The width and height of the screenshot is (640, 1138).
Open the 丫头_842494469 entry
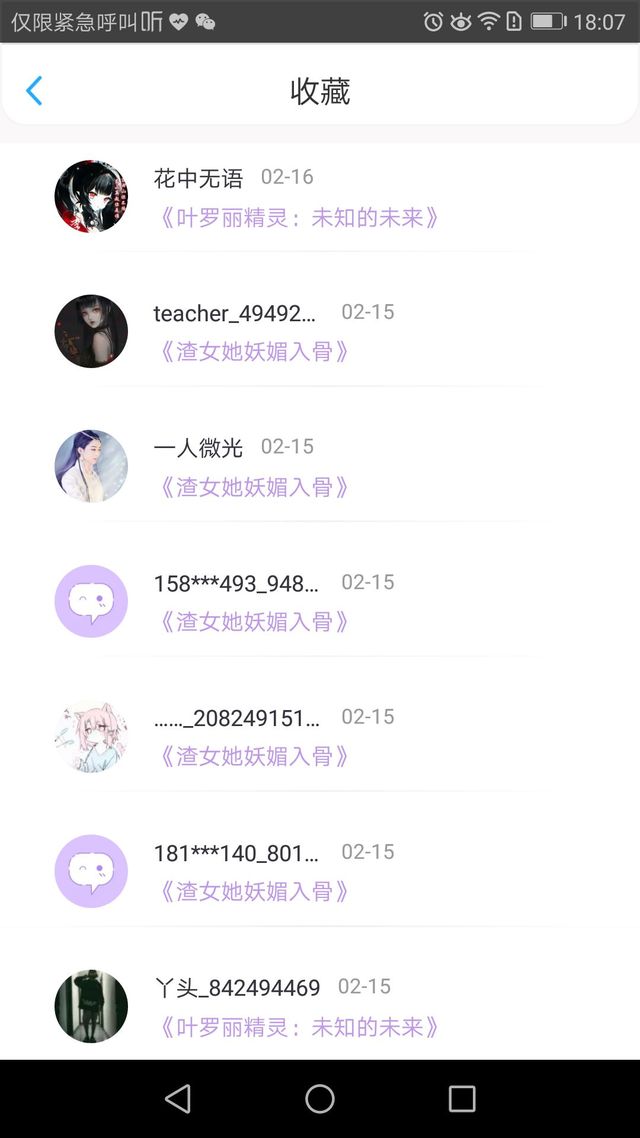(320, 1007)
